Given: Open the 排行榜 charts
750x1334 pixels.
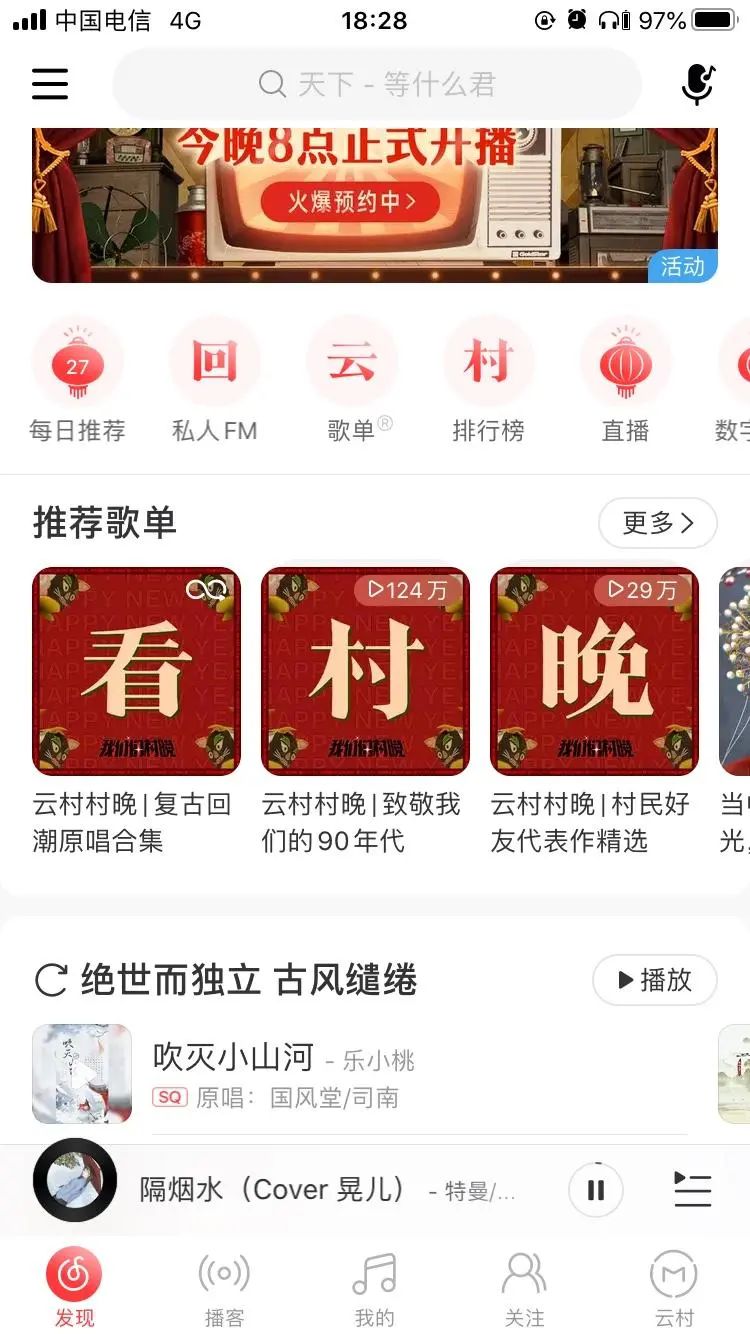Looking at the screenshot, I should pyautogui.click(x=488, y=366).
